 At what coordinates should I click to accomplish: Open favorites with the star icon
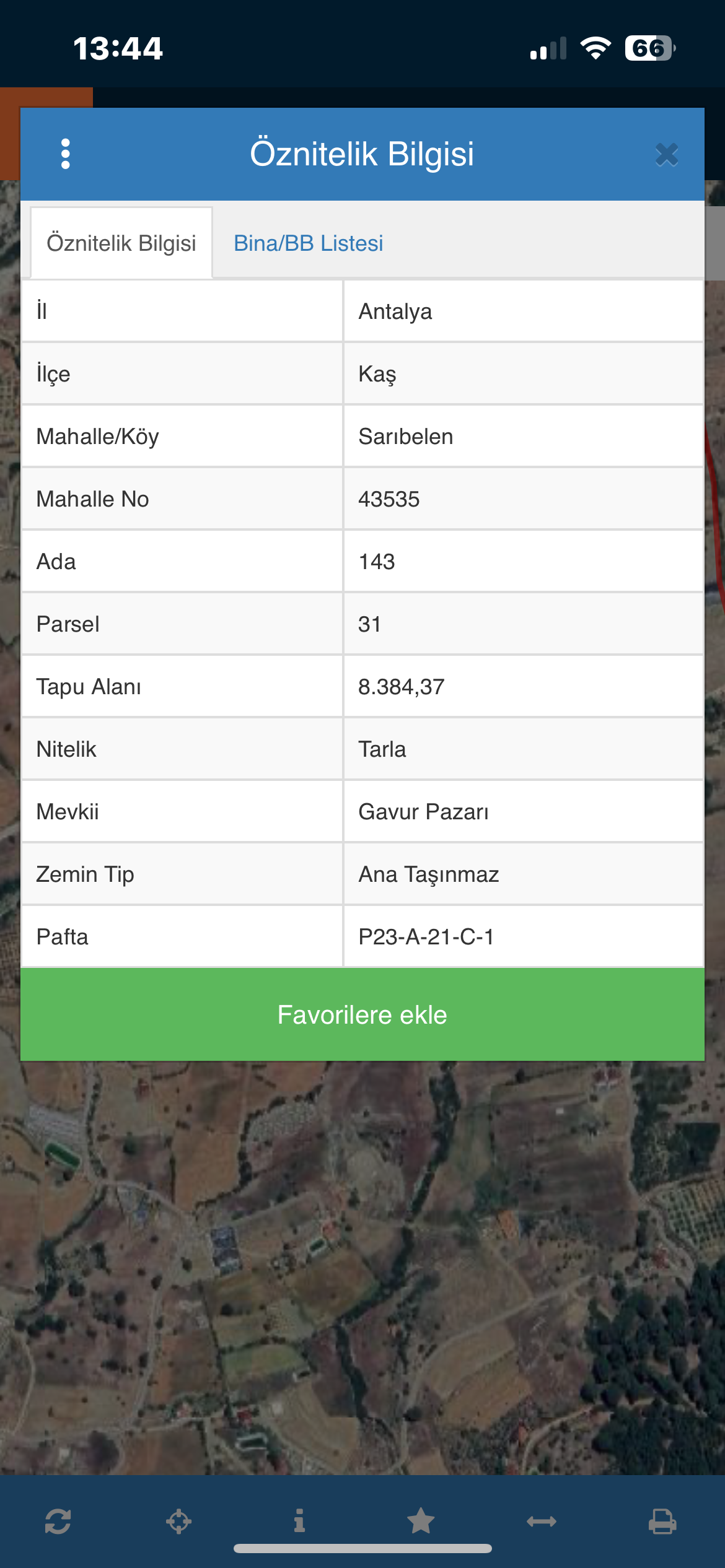tap(421, 1521)
